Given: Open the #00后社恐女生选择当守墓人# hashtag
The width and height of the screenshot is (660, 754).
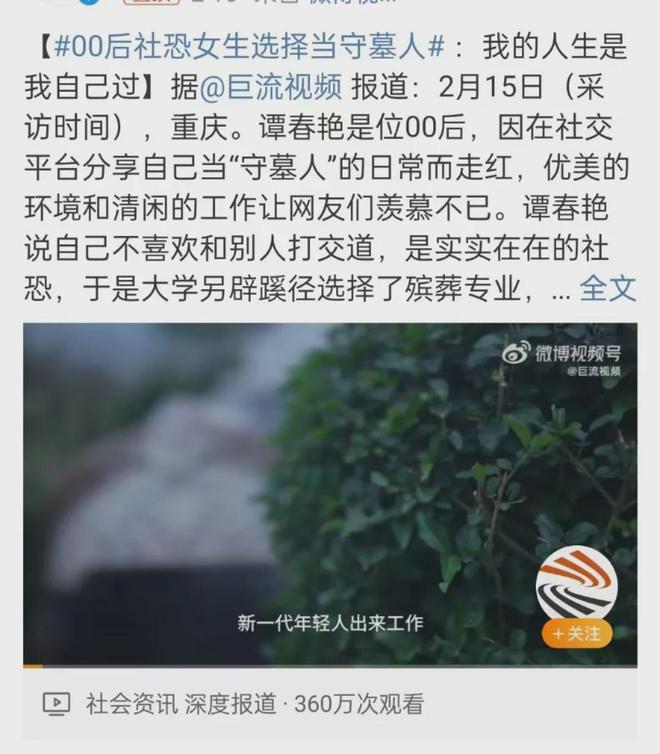Looking at the screenshot, I should point(250,48).
